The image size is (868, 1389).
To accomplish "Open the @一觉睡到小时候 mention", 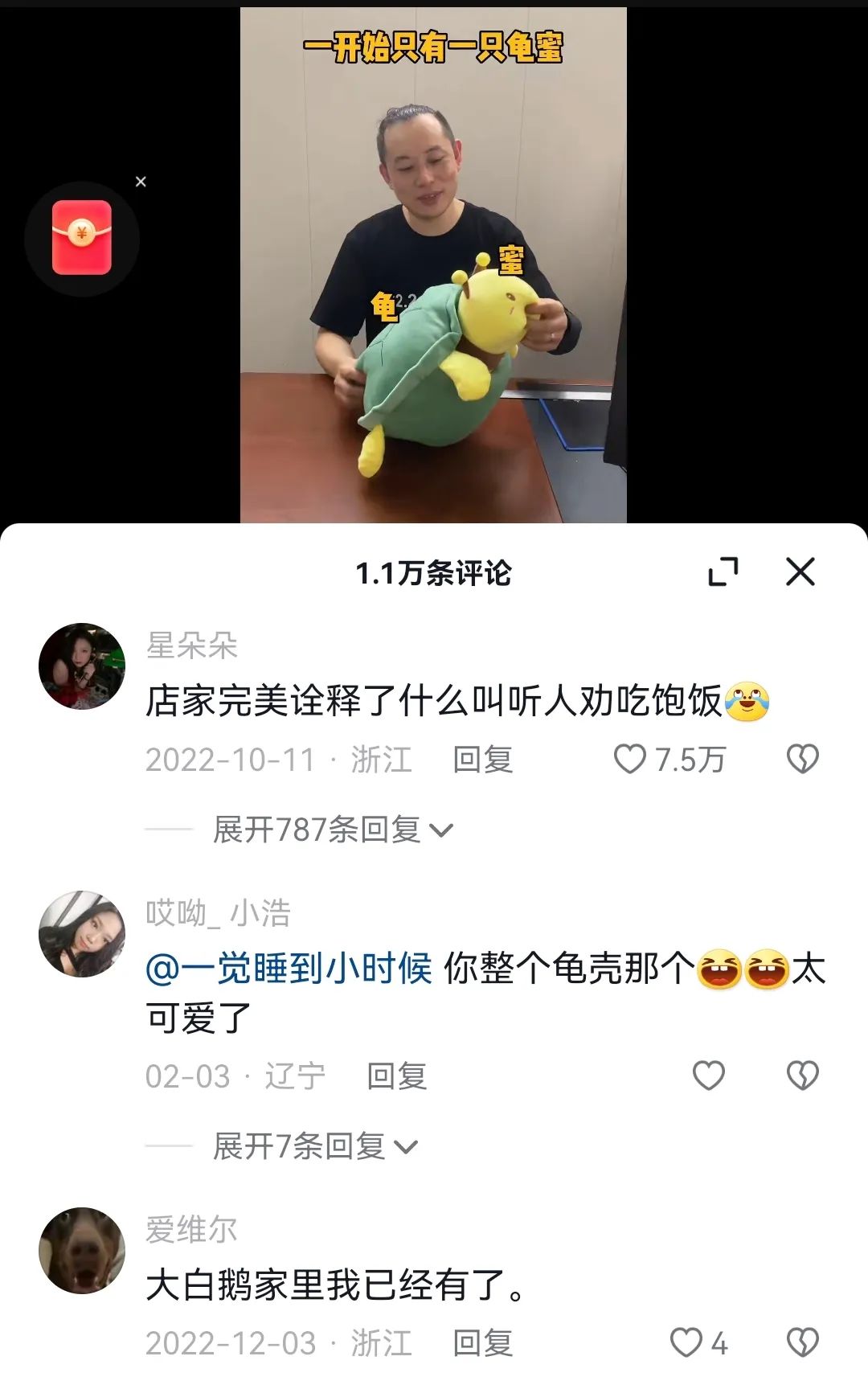I will point(289,968).
